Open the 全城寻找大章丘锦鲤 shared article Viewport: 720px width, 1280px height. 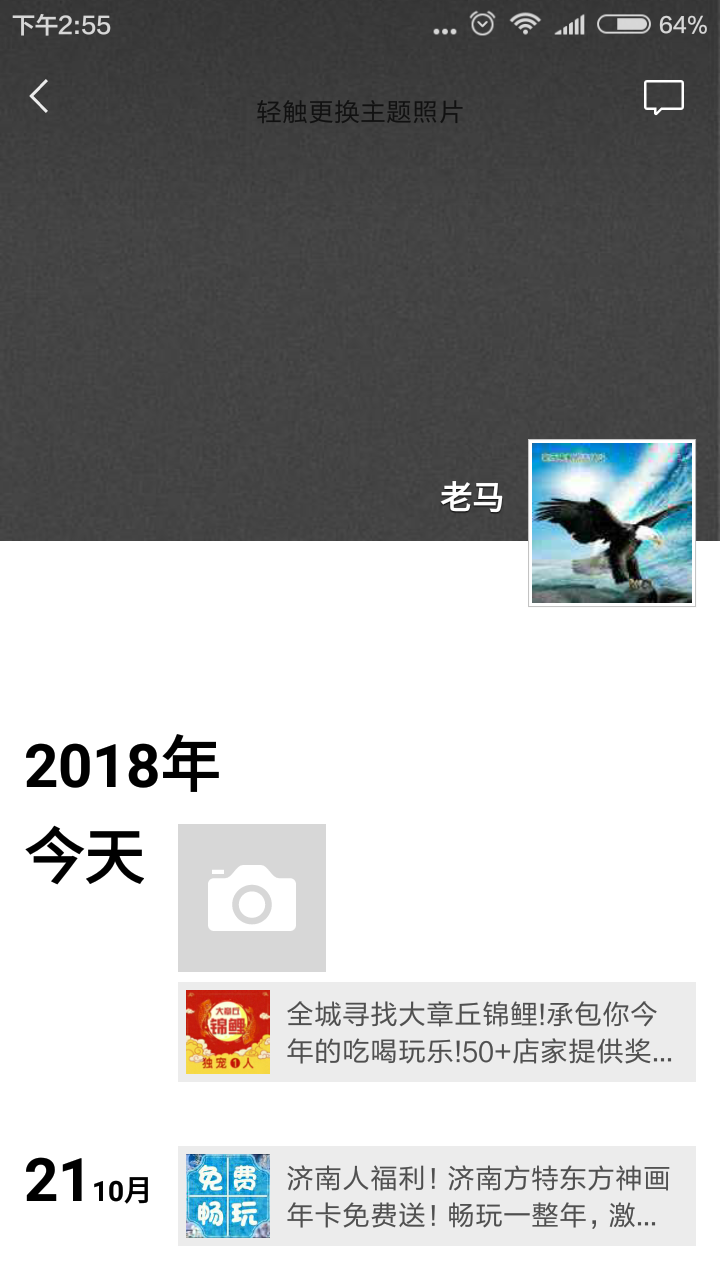[x=437, y=1032]
